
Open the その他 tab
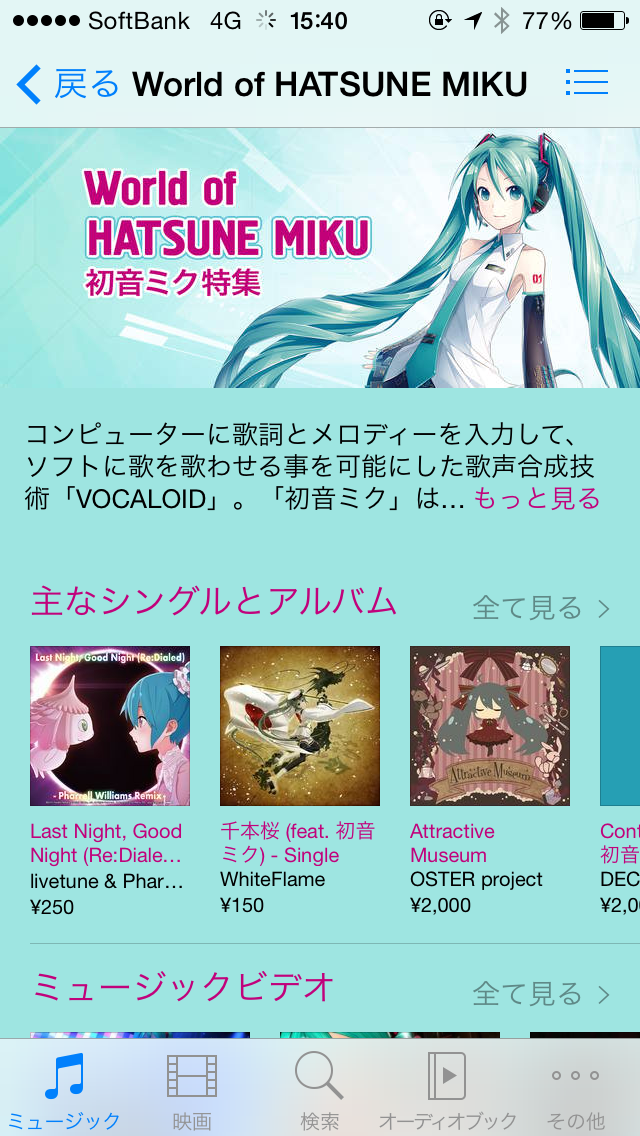575,1088
